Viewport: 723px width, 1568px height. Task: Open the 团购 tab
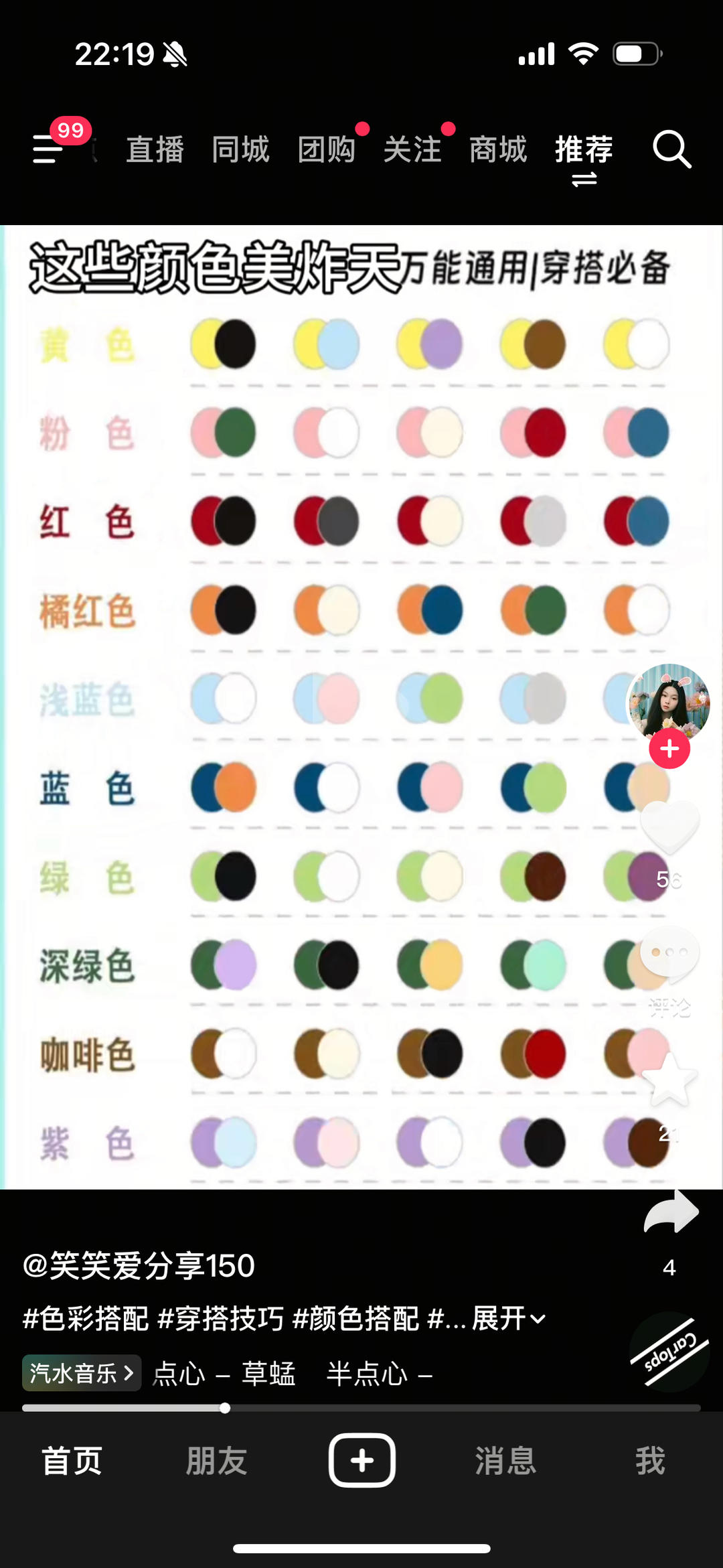[x=327, y=149]
